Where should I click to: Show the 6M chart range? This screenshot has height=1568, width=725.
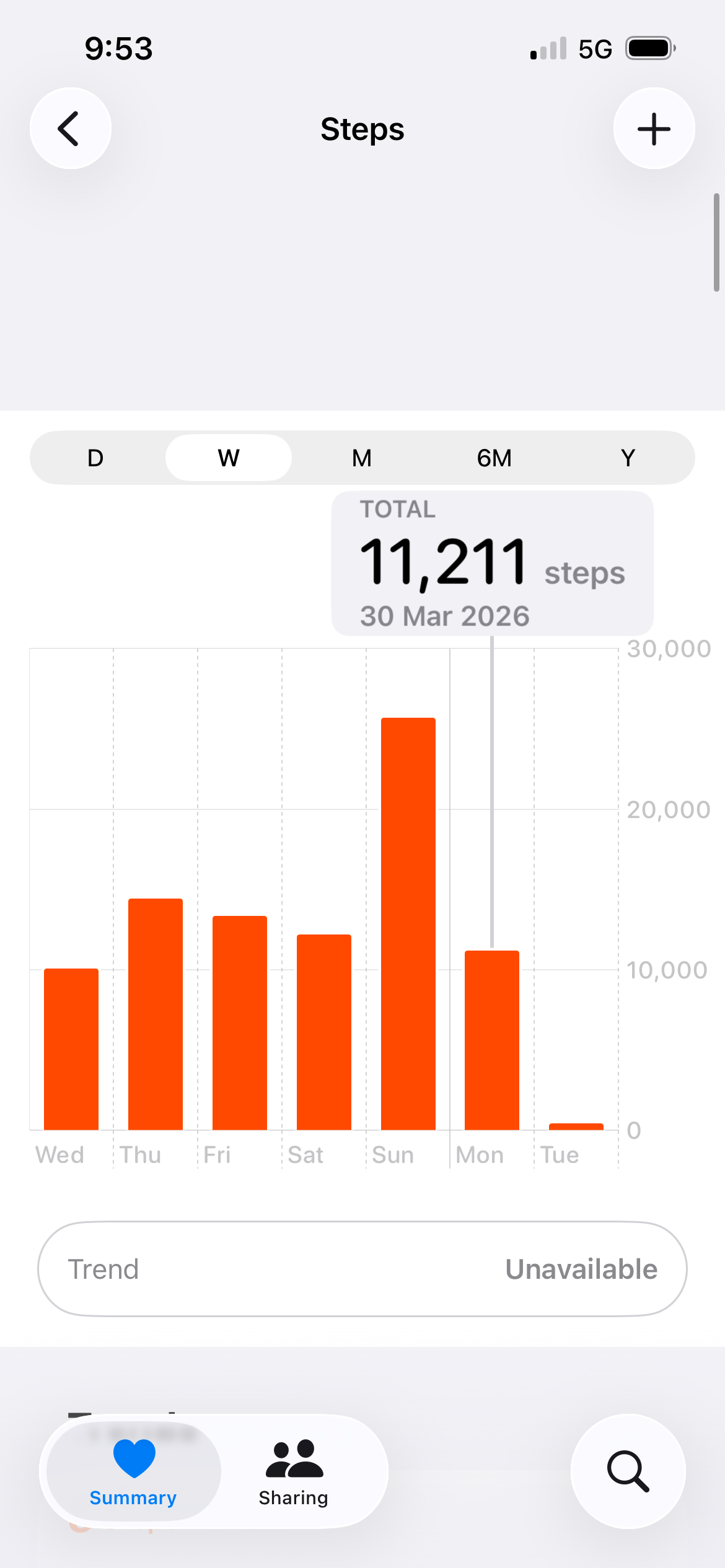(x=494, y=458)
